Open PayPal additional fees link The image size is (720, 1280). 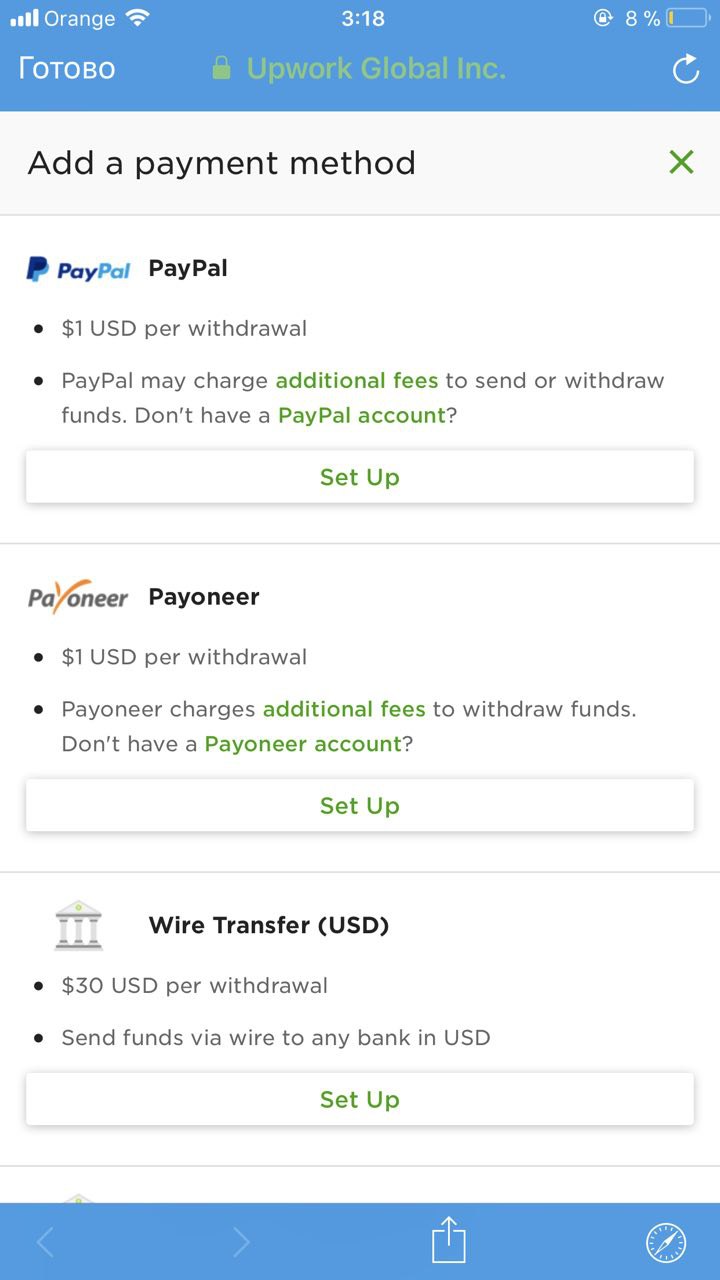coord(357,381)
